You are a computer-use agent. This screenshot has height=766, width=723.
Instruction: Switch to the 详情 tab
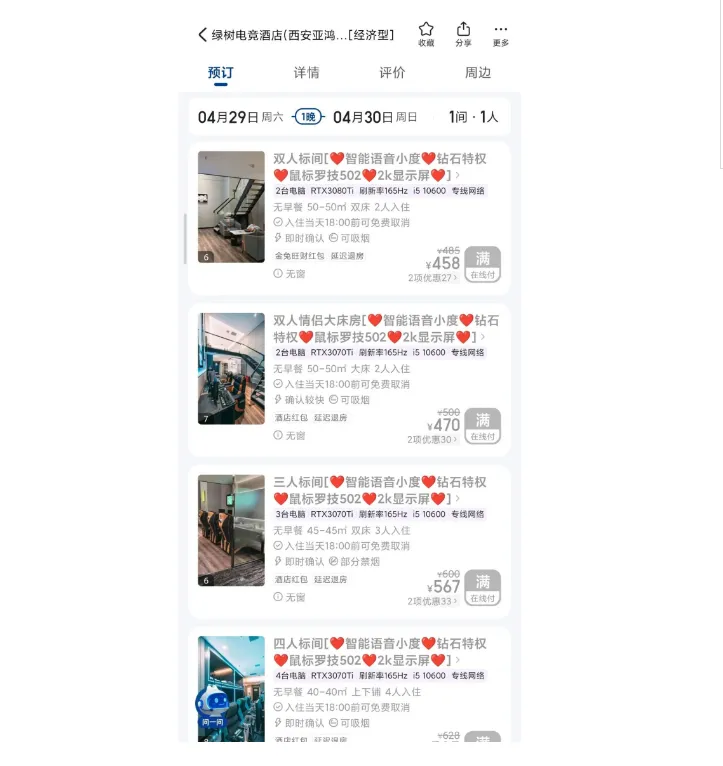pyautogui.click(x=305, y=72)
